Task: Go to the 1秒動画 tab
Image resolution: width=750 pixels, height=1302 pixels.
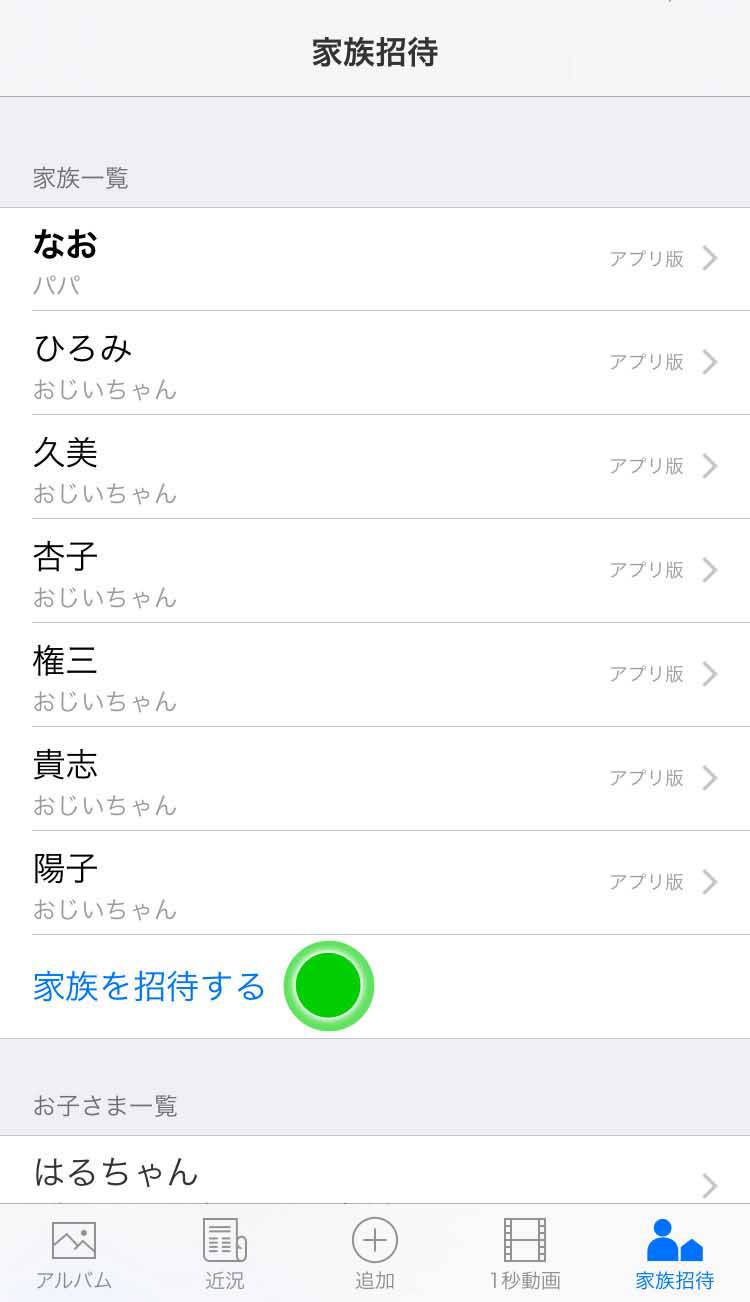Action: click(525, 1254)
